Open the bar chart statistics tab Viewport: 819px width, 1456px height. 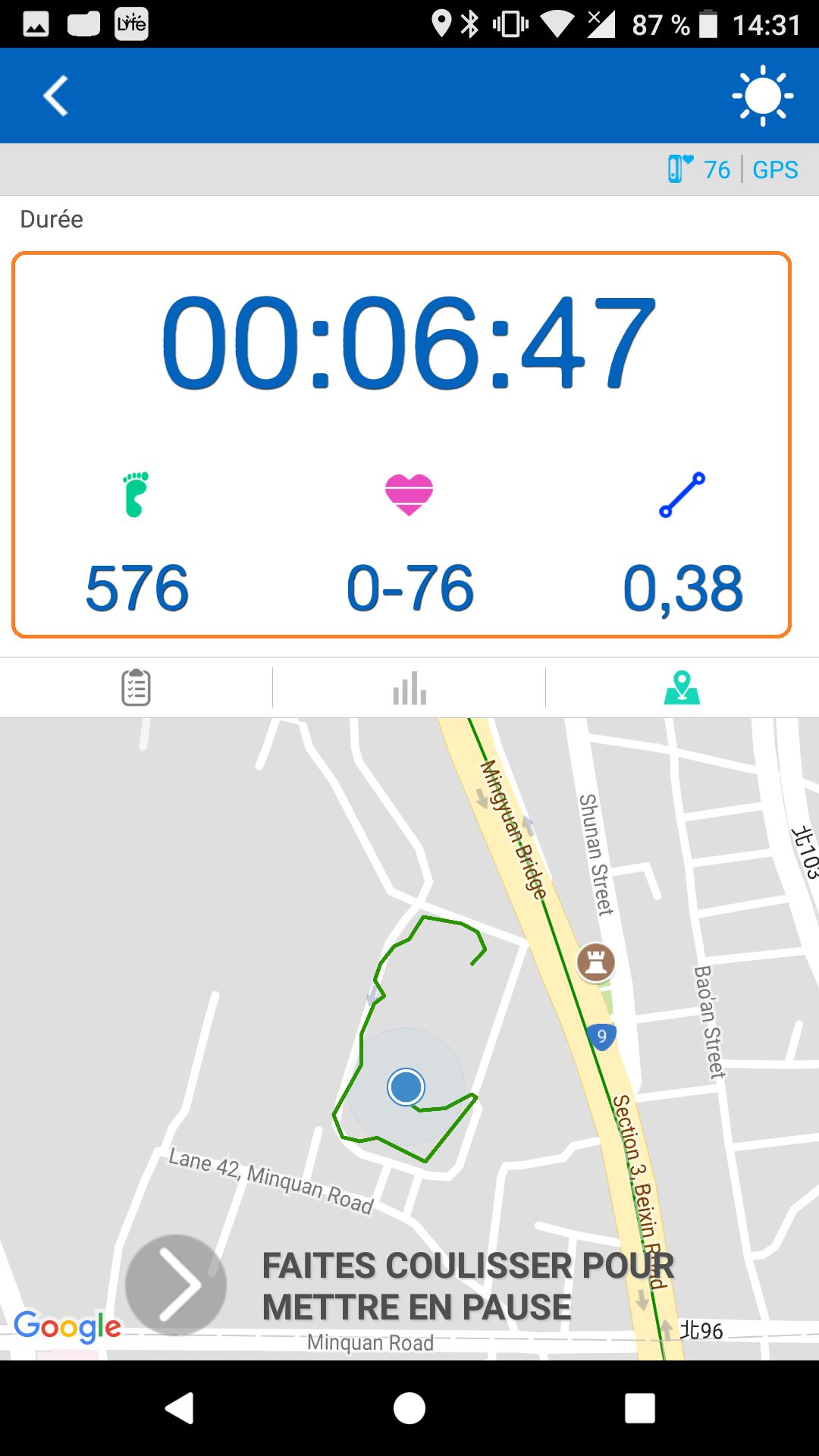[409, 687]
